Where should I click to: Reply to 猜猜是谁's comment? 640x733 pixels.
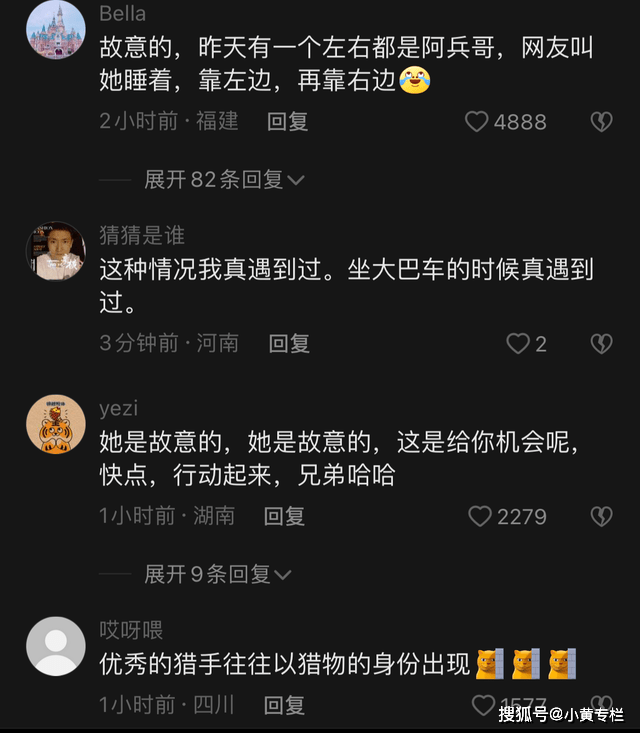(x=289, y=344)
